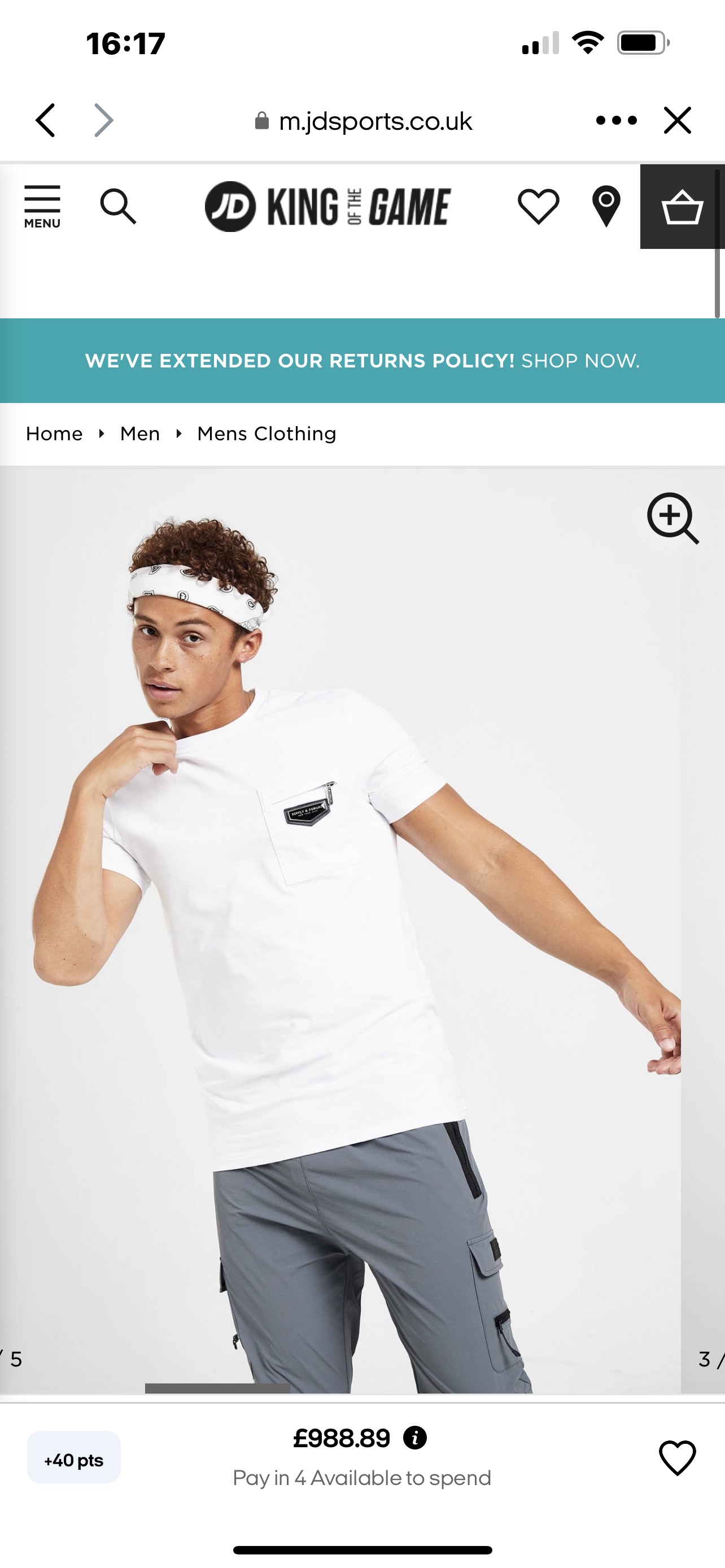Go back to the previous page

click(46, 121)
